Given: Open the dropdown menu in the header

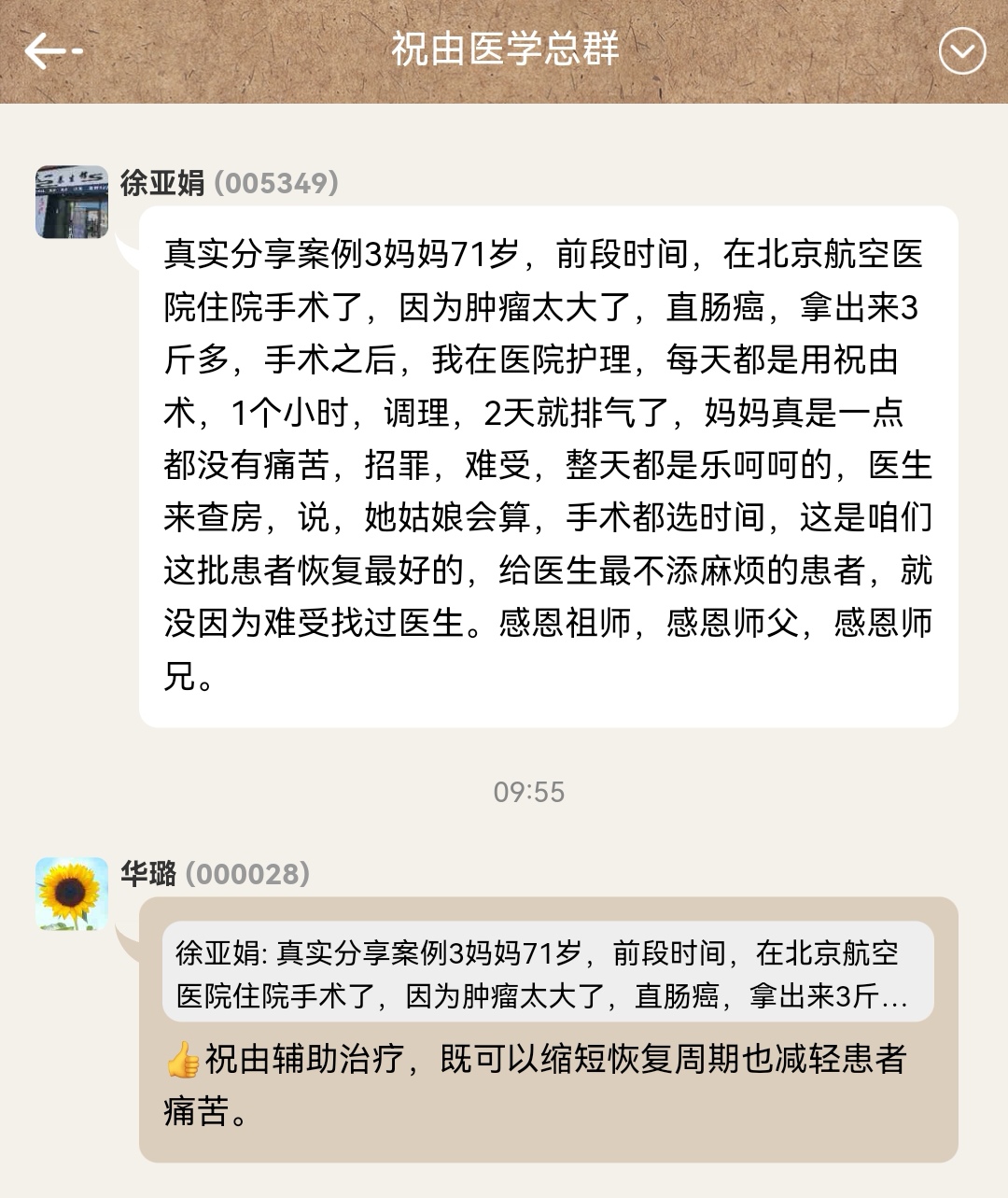Looking at the screenshot, I should pyautogui.click(x=961, y=50).
